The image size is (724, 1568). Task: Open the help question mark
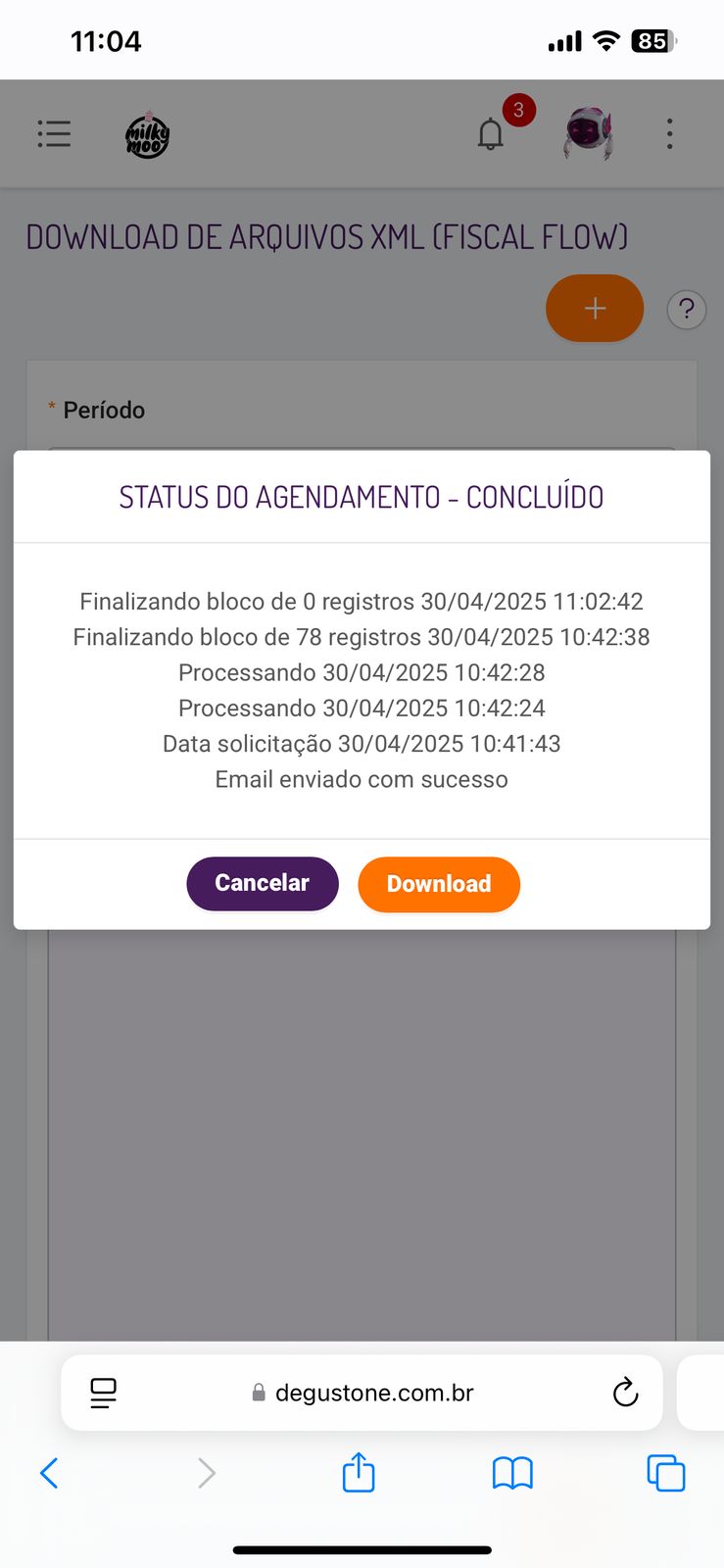point(686,310)
